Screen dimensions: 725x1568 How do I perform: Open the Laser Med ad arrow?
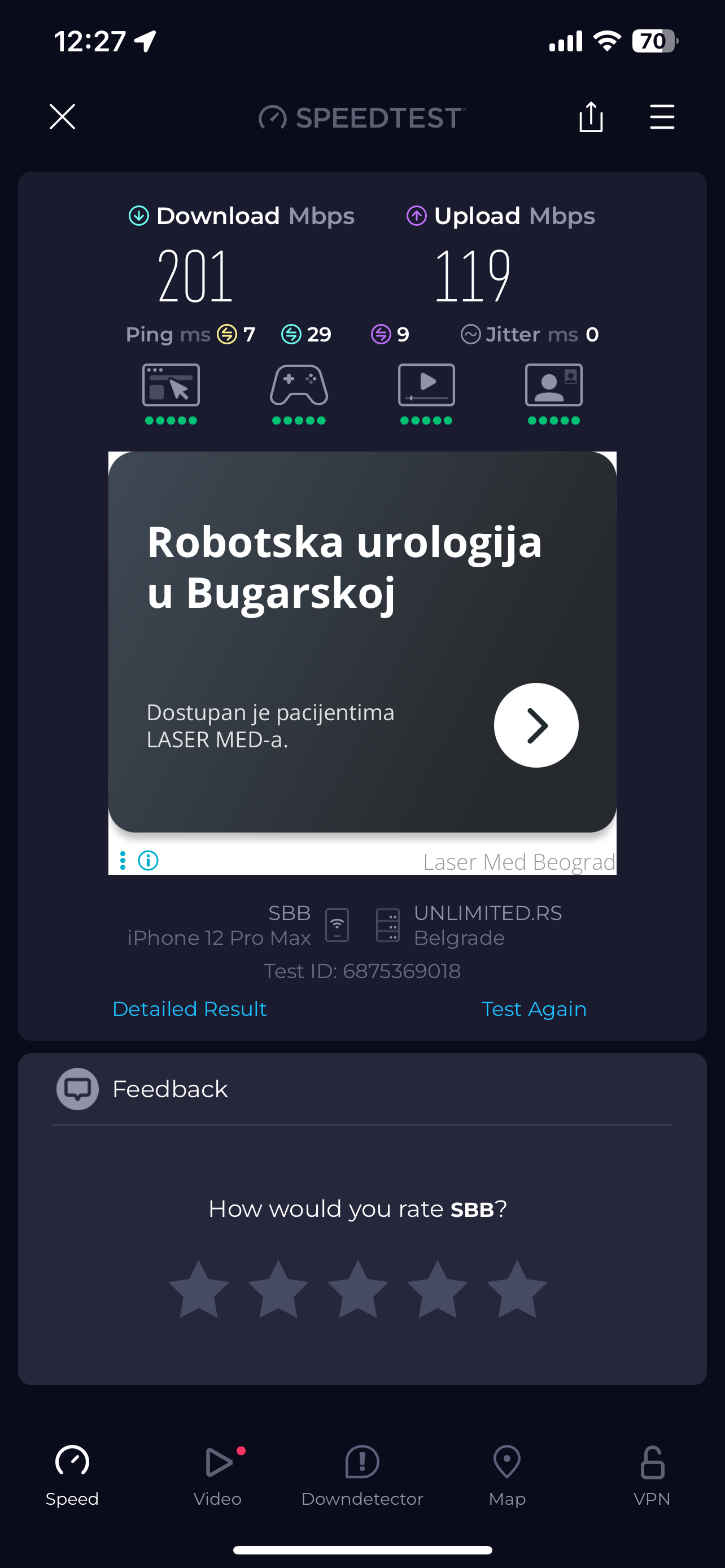536,725
